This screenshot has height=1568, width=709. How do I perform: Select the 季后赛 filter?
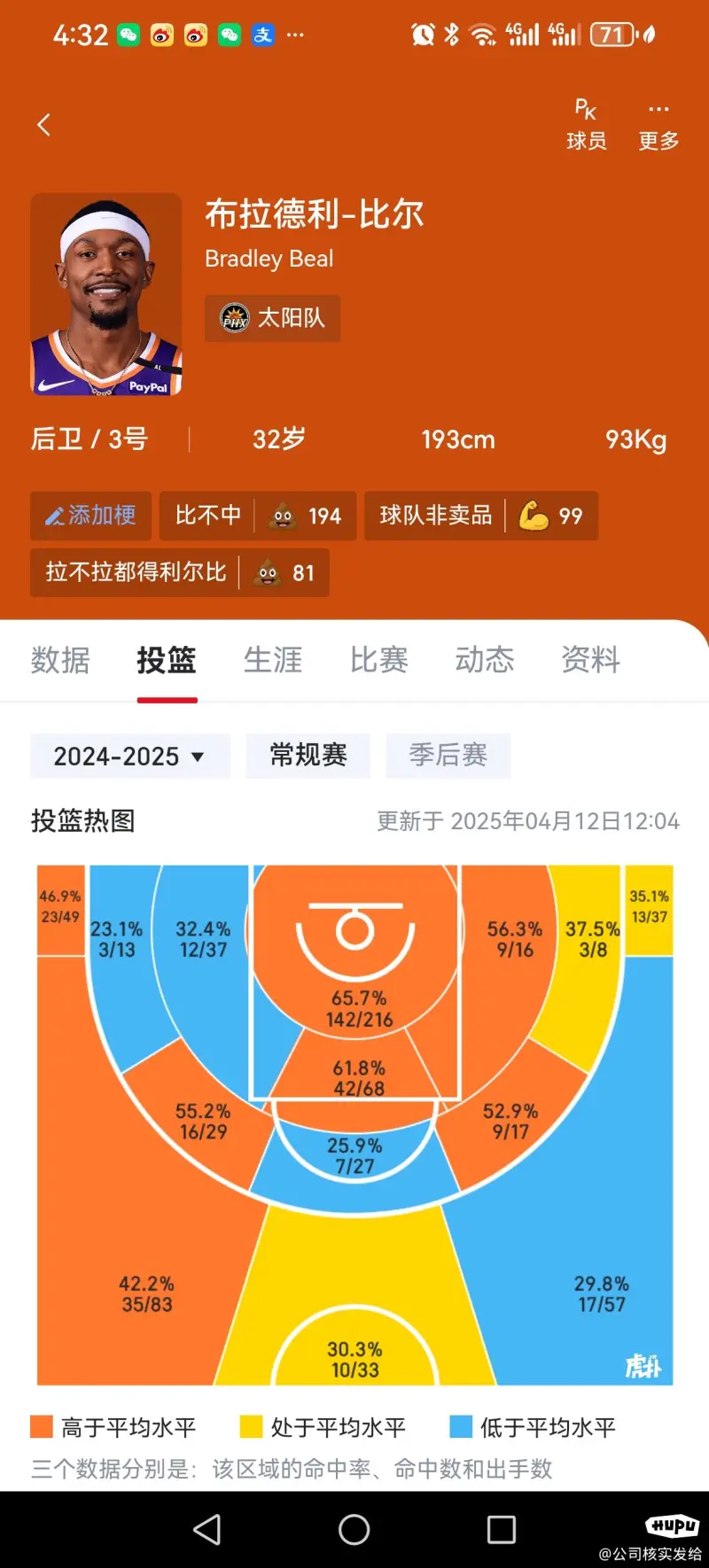tap(448, 756)
